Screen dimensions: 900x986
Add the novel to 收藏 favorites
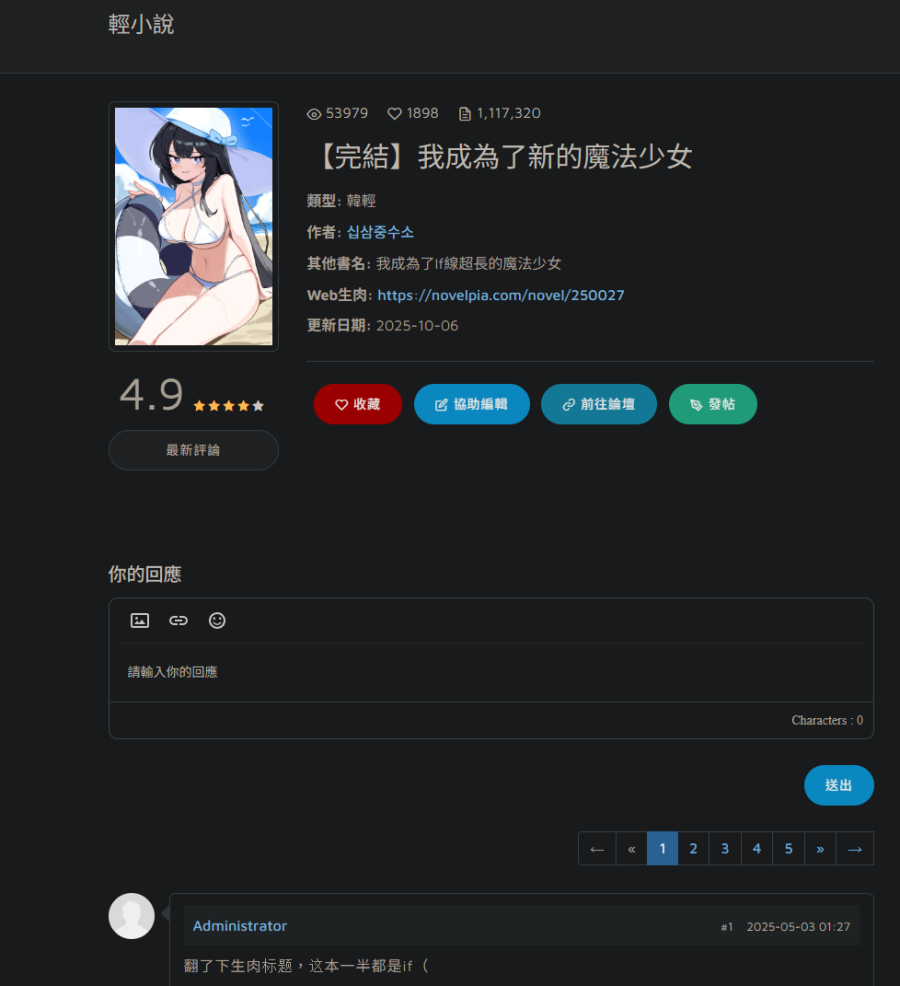pyautogui.click(x=357, y=404)
